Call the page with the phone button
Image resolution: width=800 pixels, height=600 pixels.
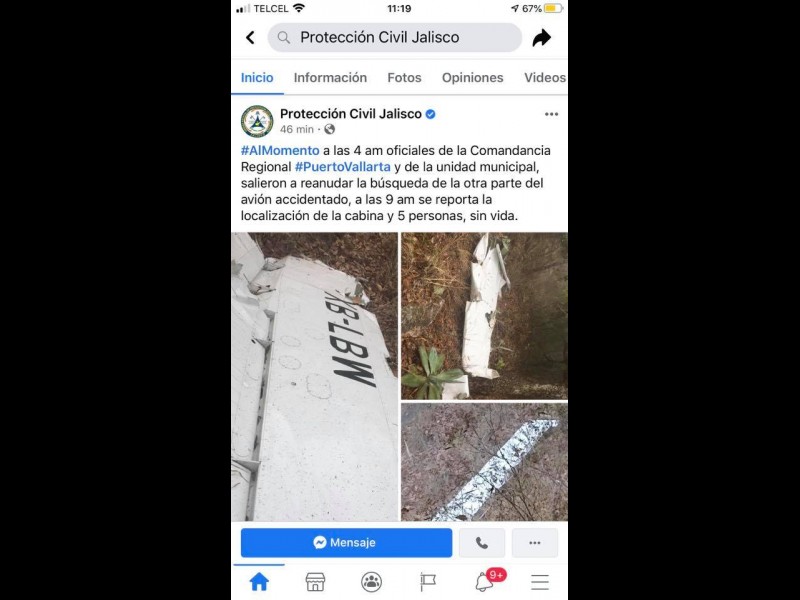tap(482, 542)
